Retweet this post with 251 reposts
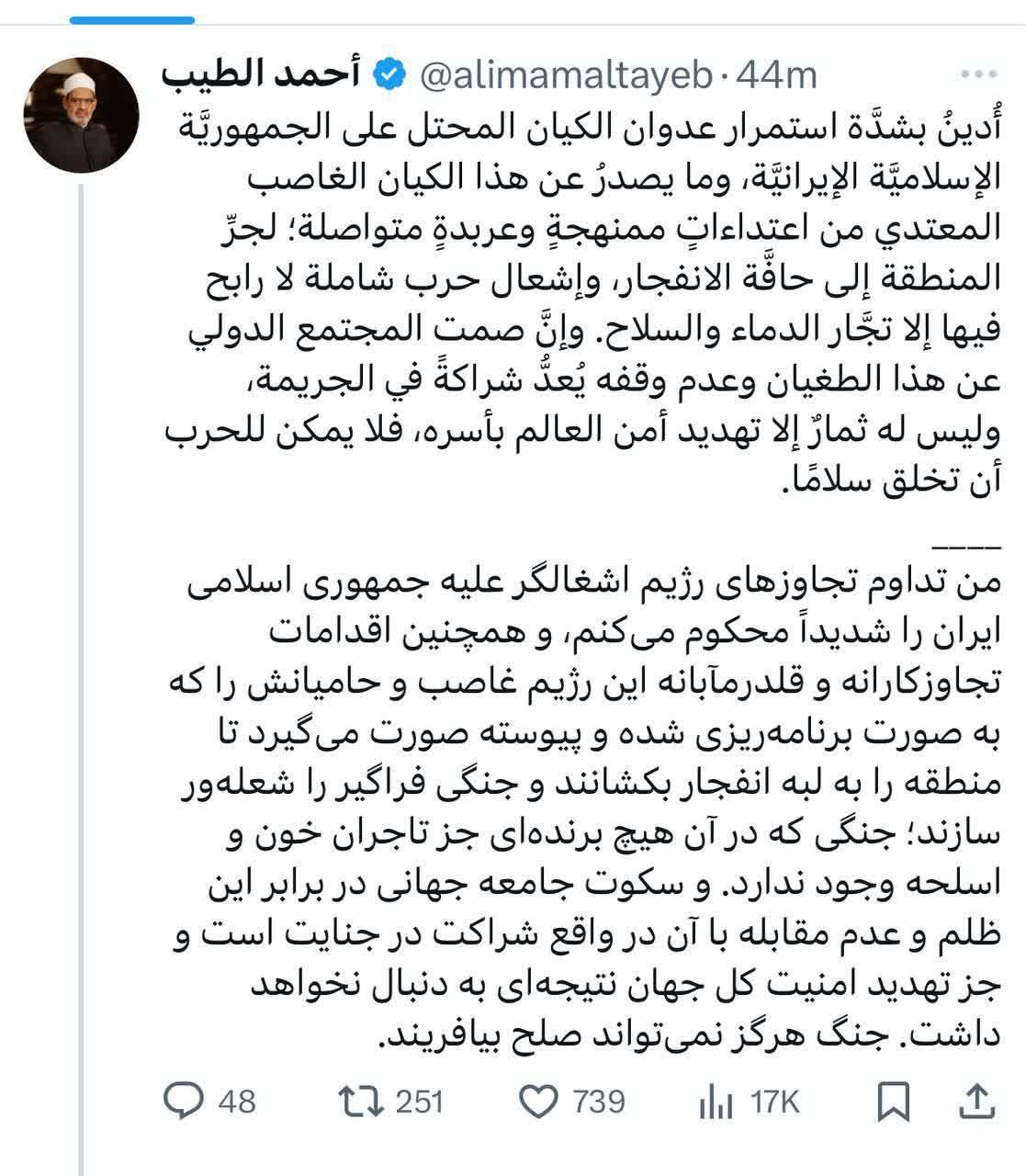 tap(359, 1100)
